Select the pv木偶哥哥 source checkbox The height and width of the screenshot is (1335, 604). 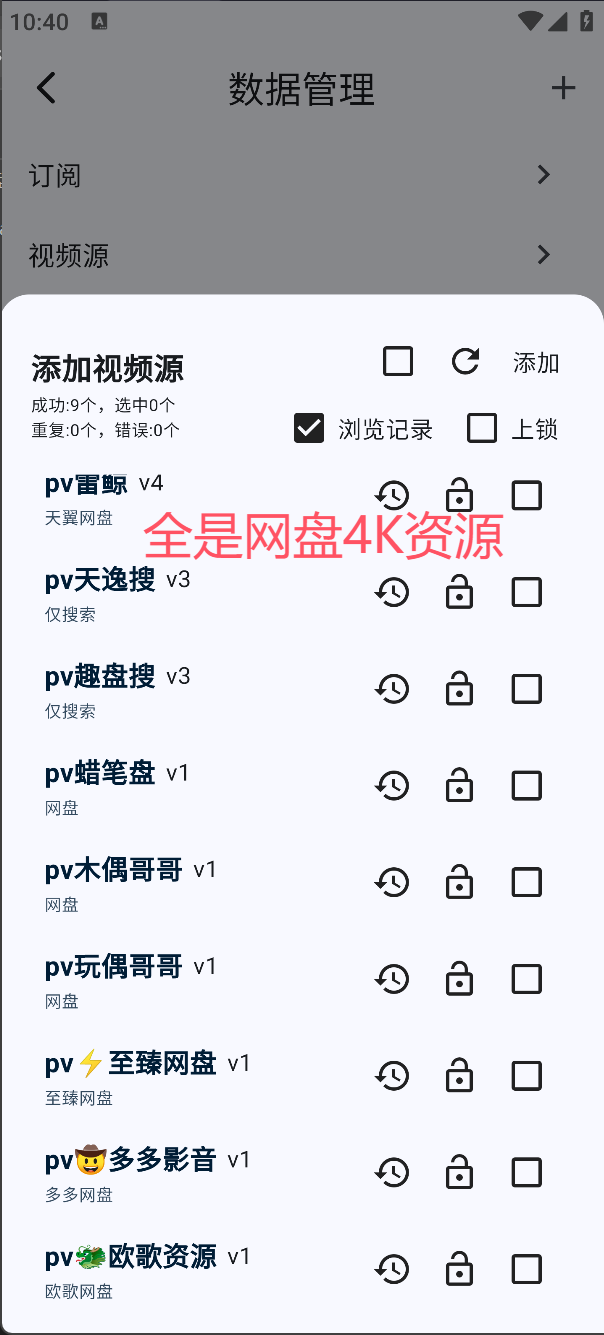(527, 882)
